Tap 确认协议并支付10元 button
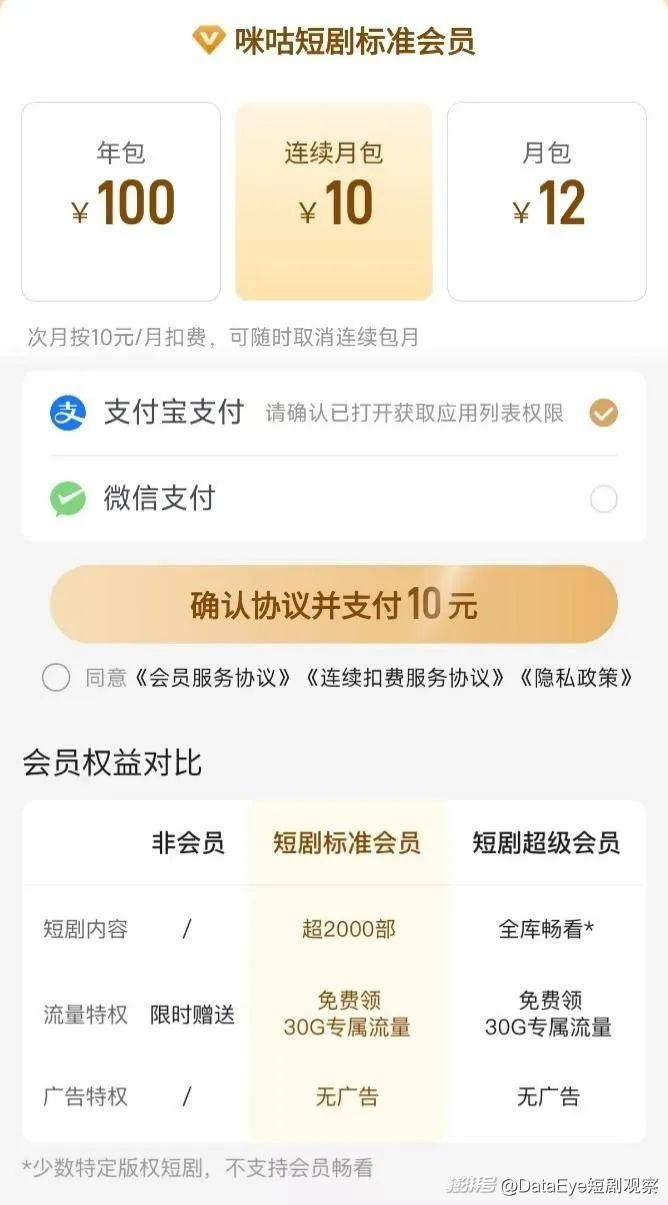668x1205 pixels. coord(334,604)
